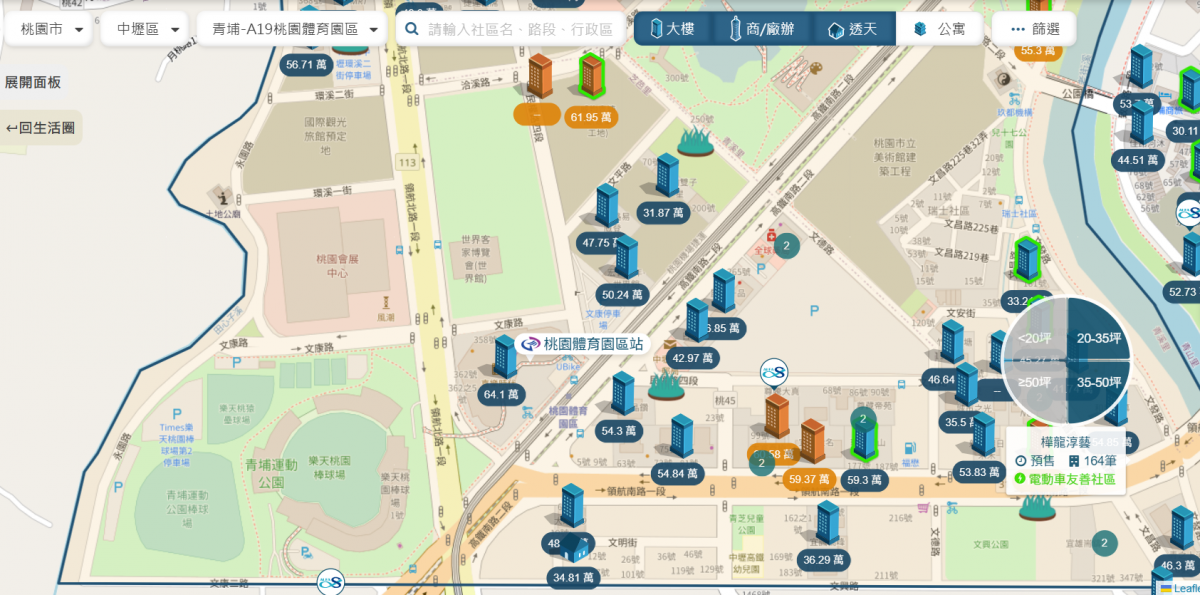Viewport: 1200px width, 595px height.
Task: Open the 樺龍淳藝 presale community card
Action: [1066, 460]
